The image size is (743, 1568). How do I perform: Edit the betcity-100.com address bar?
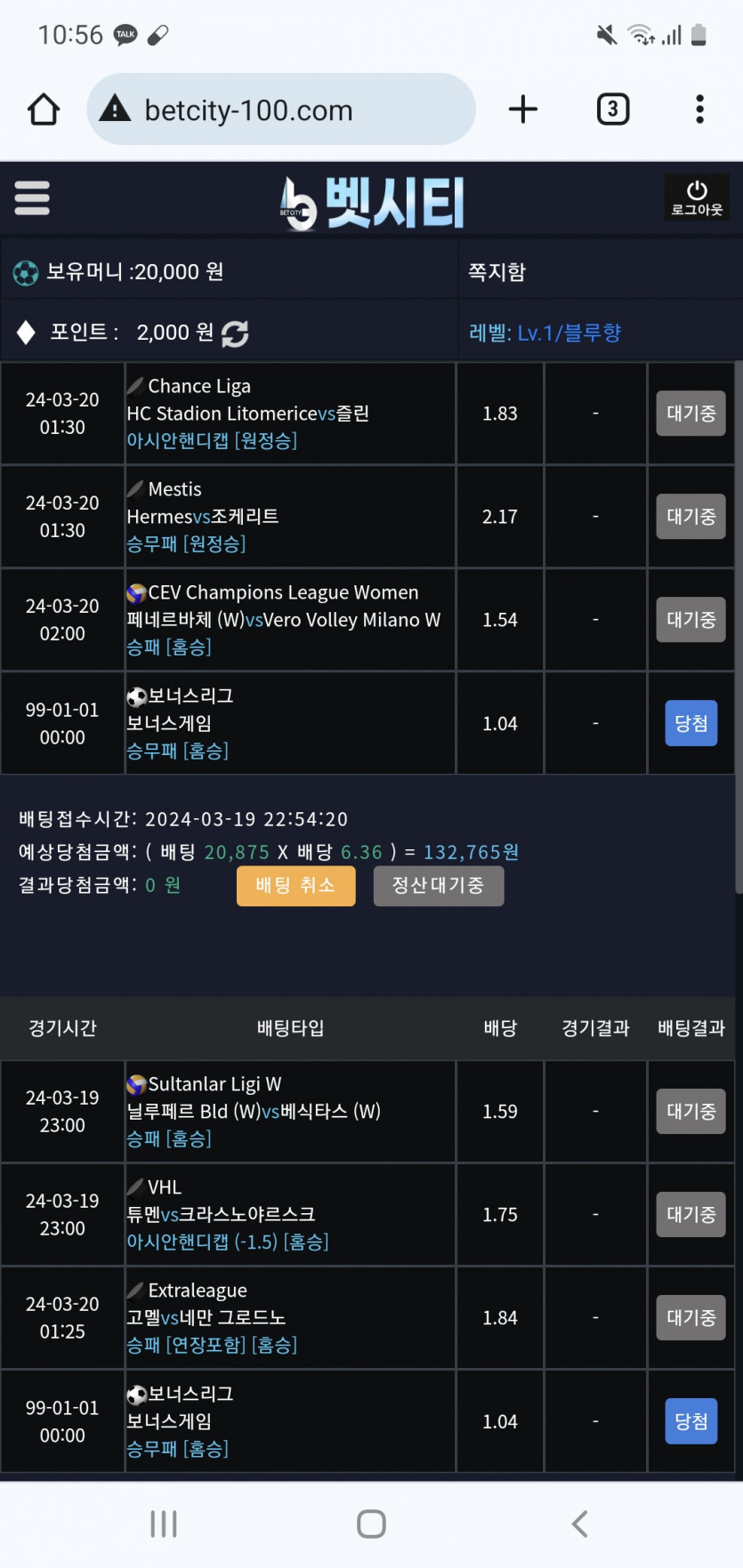pyautogui.click(x=281, y=109)
